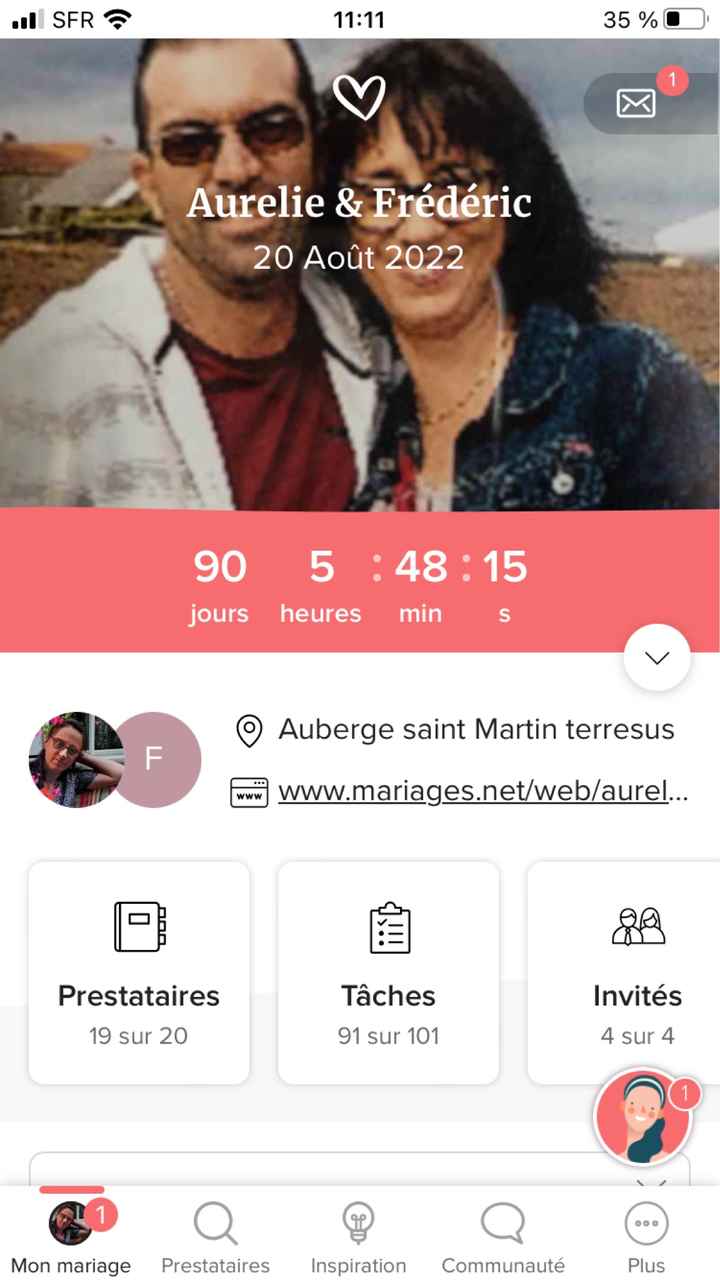Viewport: 720px width, 1280px height.
Task: Open messages via the envelope icon
Action: [636, 102]
